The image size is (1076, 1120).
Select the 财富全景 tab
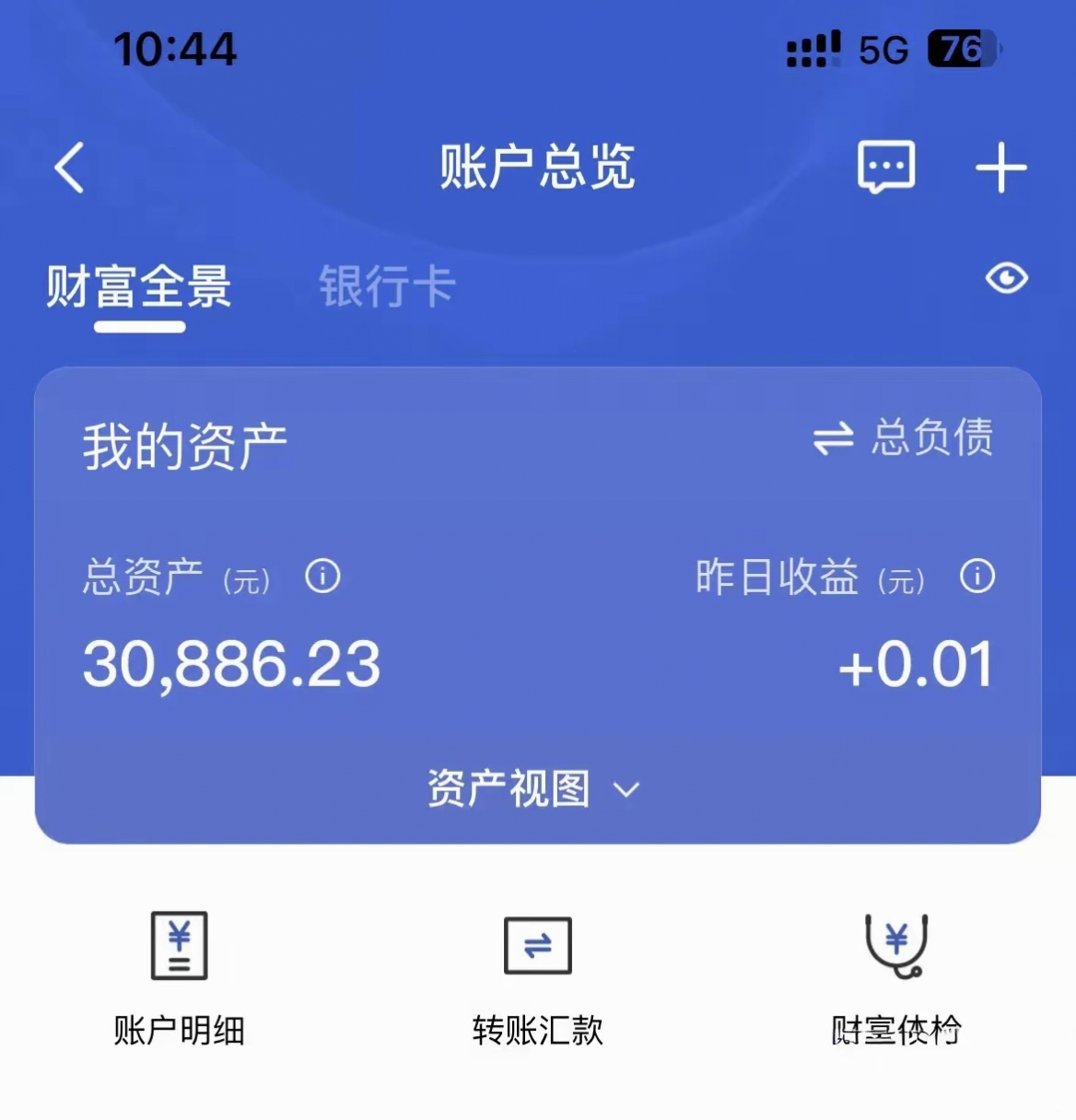(x=139, y=286)
